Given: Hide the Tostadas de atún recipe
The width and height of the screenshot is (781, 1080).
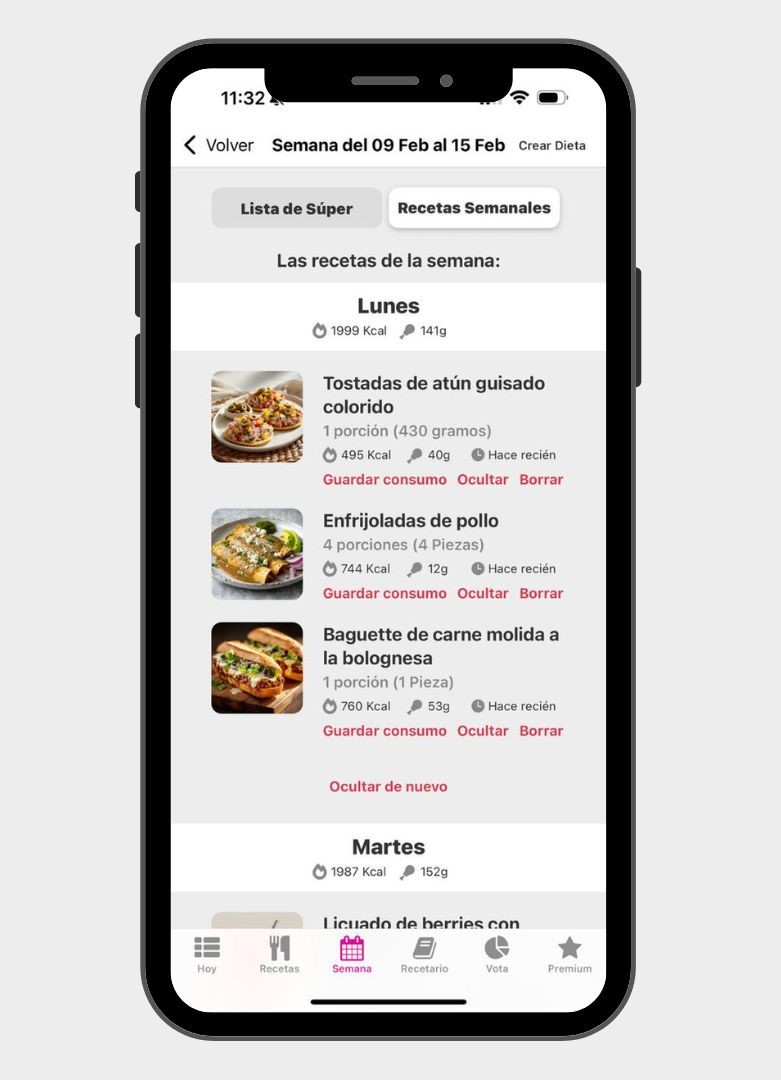Looking at the screenshot, I should (x=483, y=480).
